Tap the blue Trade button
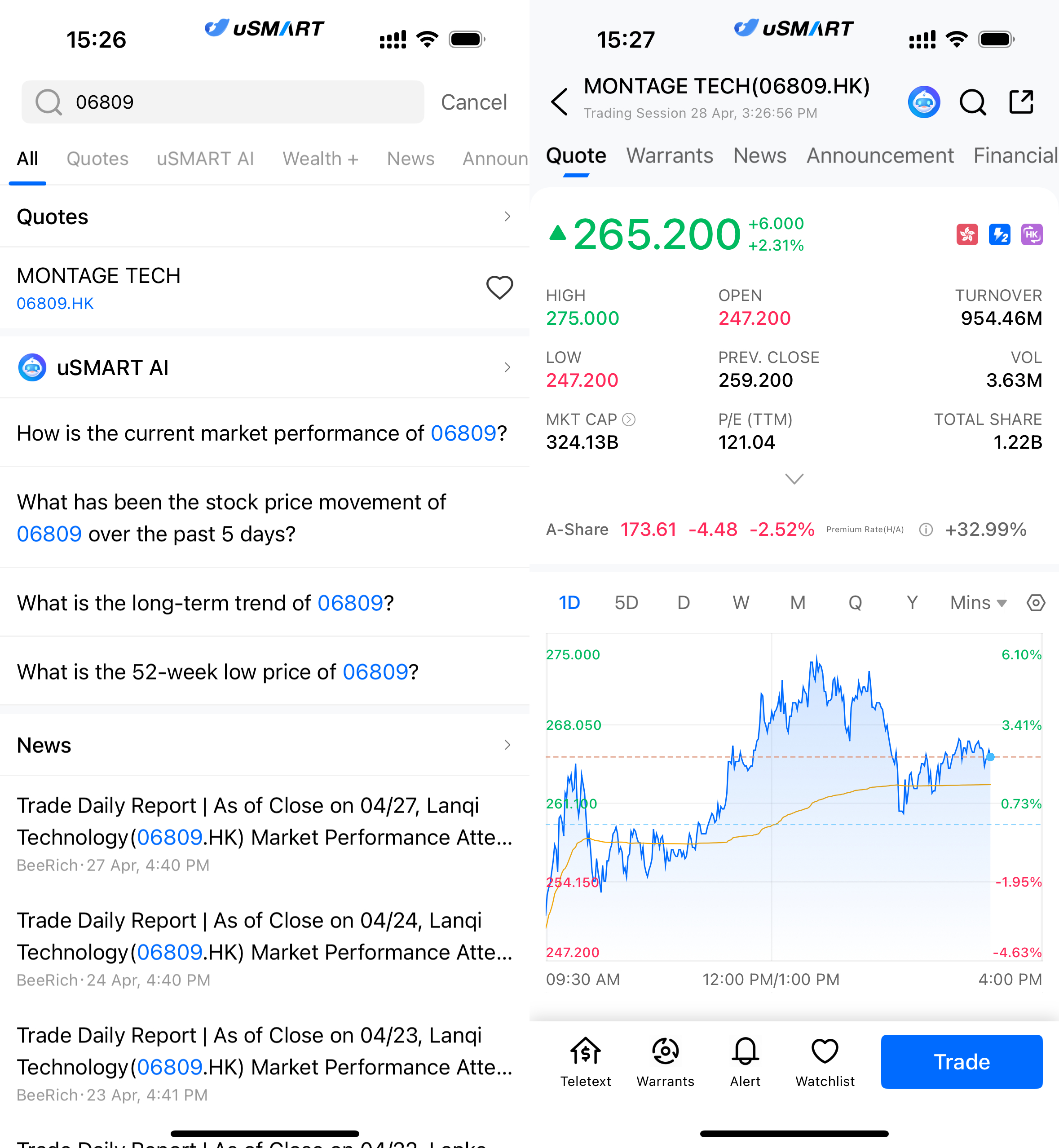Image resolution: width=1059 pixels, height=1148 pixels. [961, 1061]
